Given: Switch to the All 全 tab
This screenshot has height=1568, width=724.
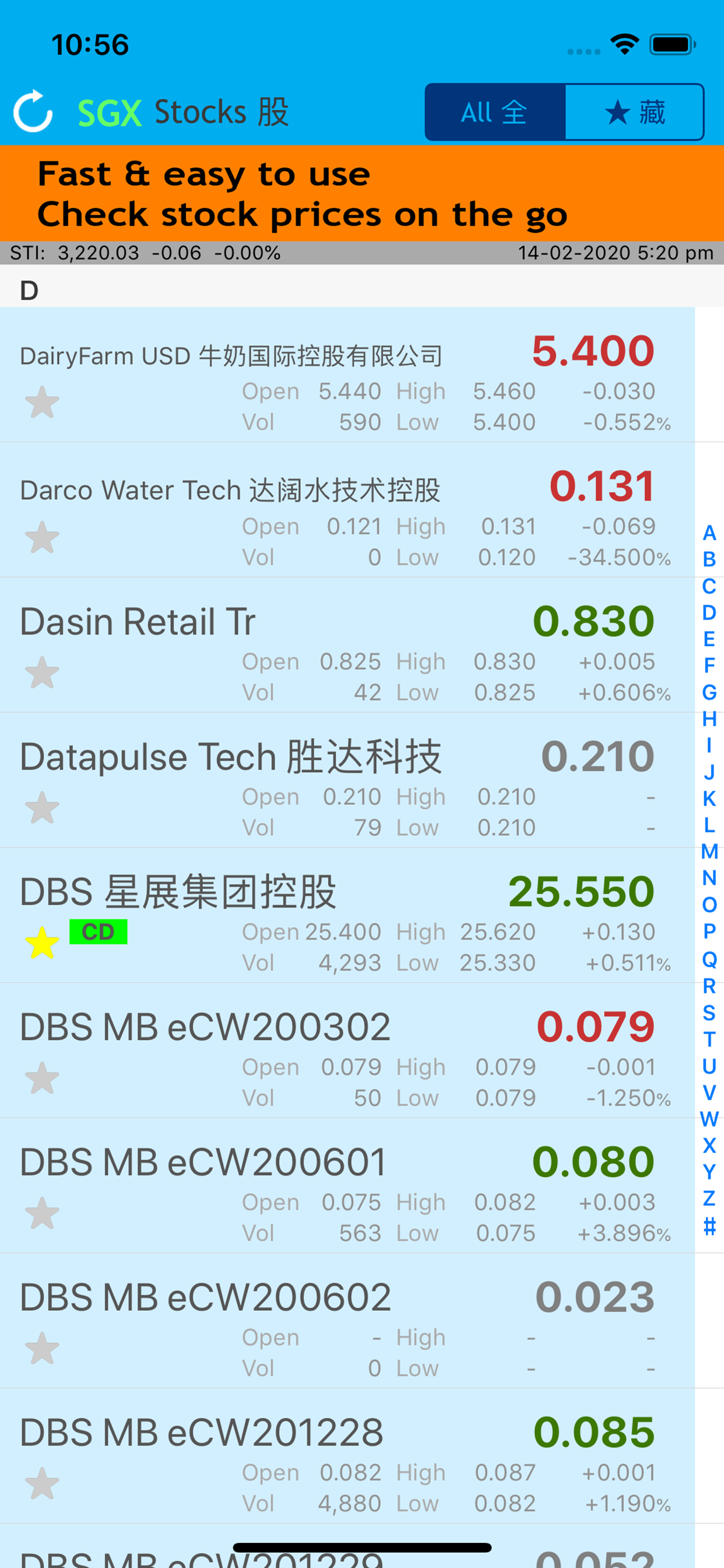Looking at the screenshot, I should 493,112.
